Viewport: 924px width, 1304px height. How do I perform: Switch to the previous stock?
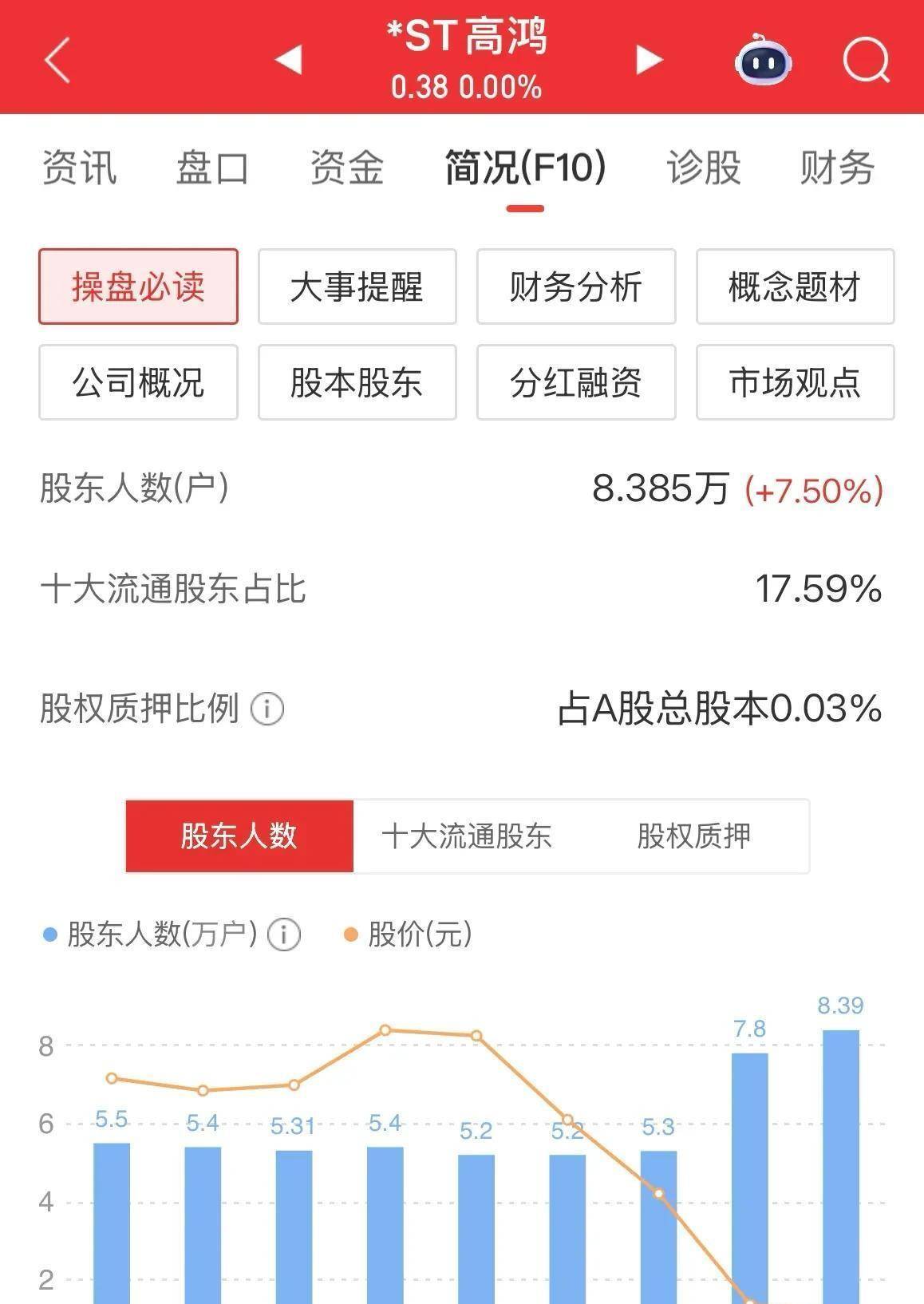(x=288, y=60)
